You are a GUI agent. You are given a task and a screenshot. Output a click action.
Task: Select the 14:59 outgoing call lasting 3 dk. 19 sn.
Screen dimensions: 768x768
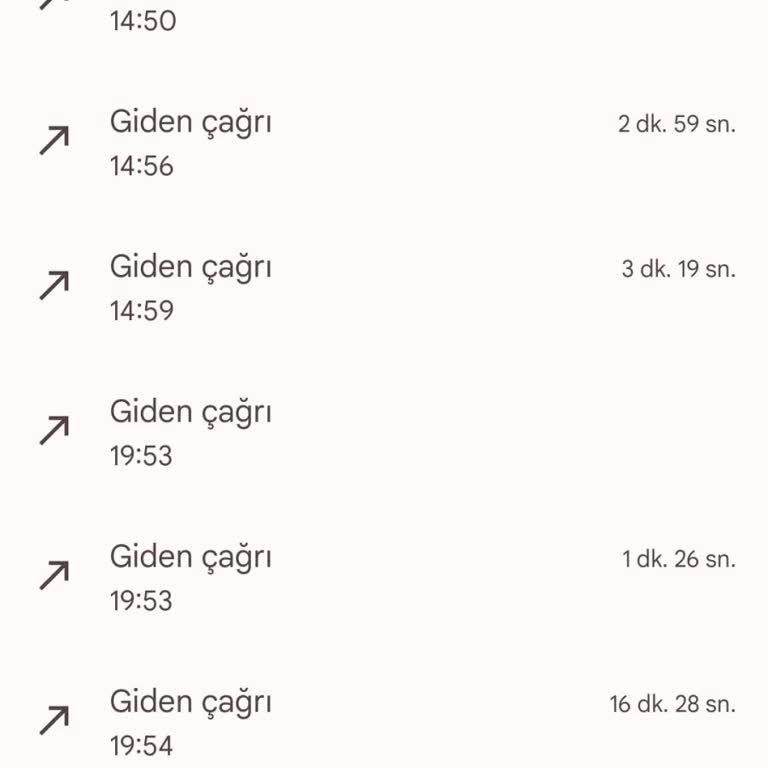384,288
